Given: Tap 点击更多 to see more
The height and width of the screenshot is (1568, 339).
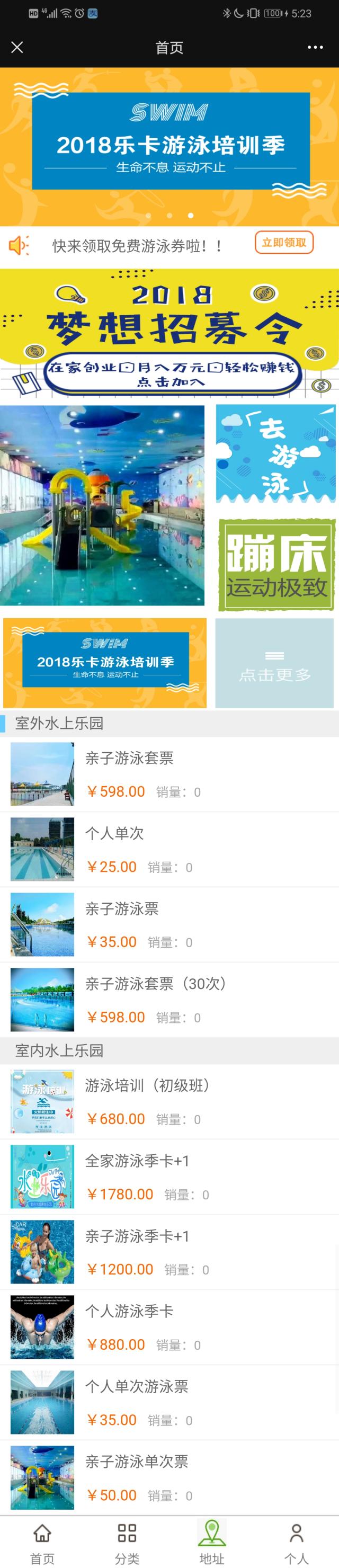Looking at the screenshot, I should click(275, 663).
